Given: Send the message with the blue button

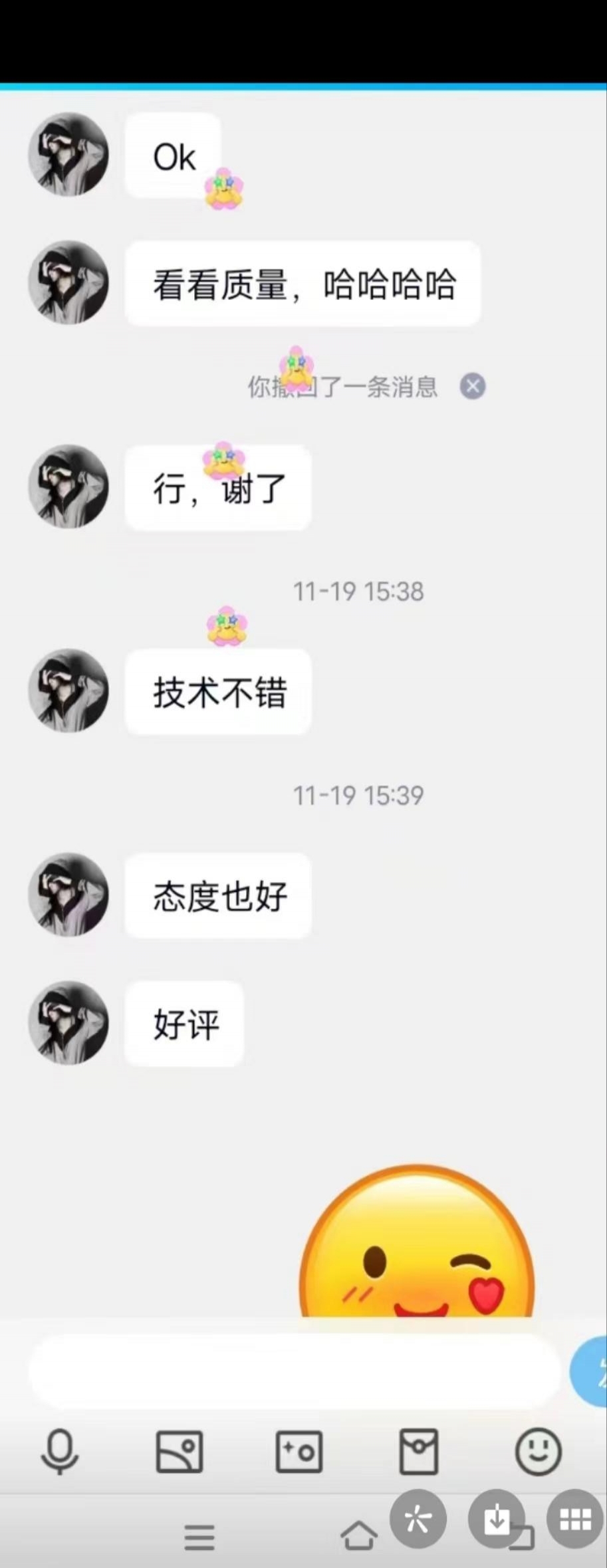Looking at the screenshot, I should pyautogui.click(x=590, y=1371).
